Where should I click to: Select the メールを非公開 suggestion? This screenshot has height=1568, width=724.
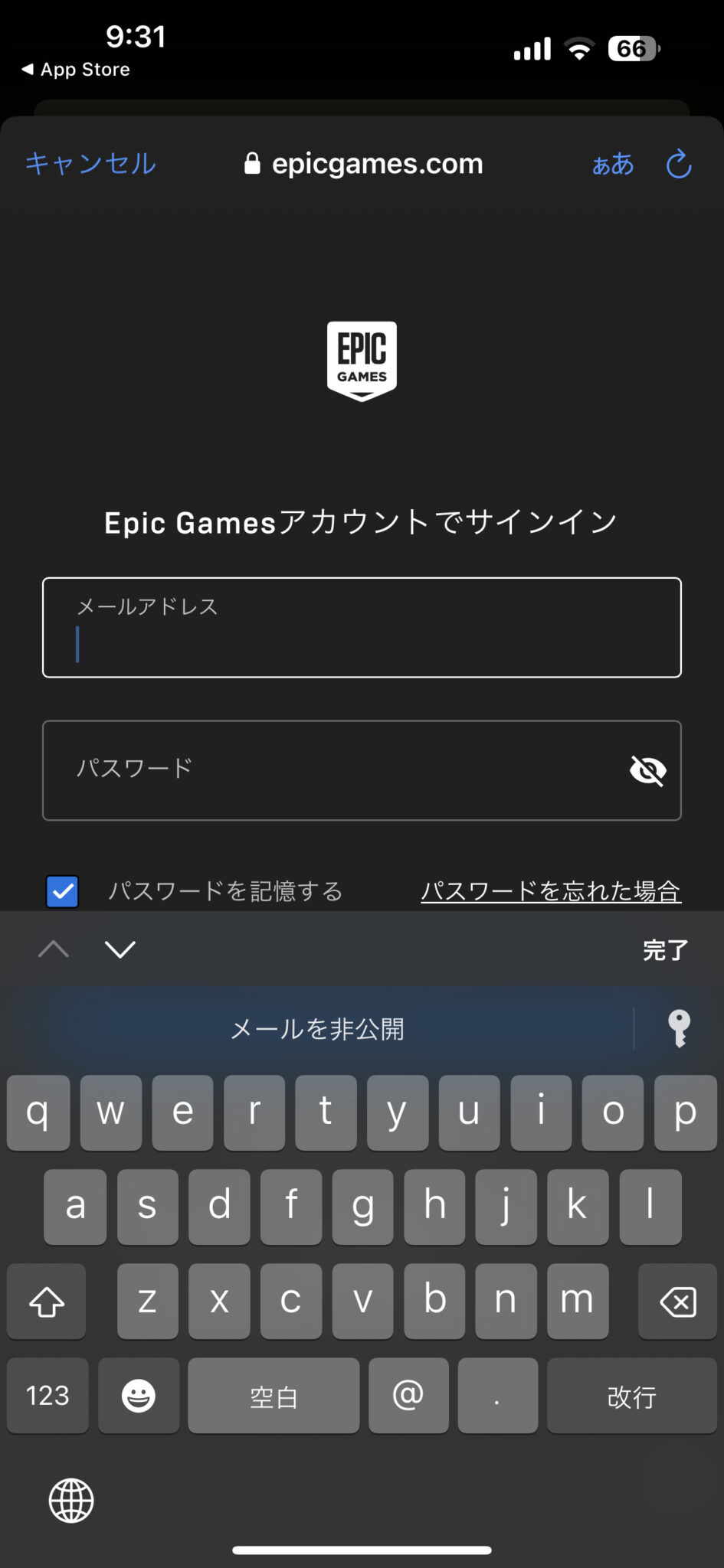pyautogui.click(x=317, y=1029)
